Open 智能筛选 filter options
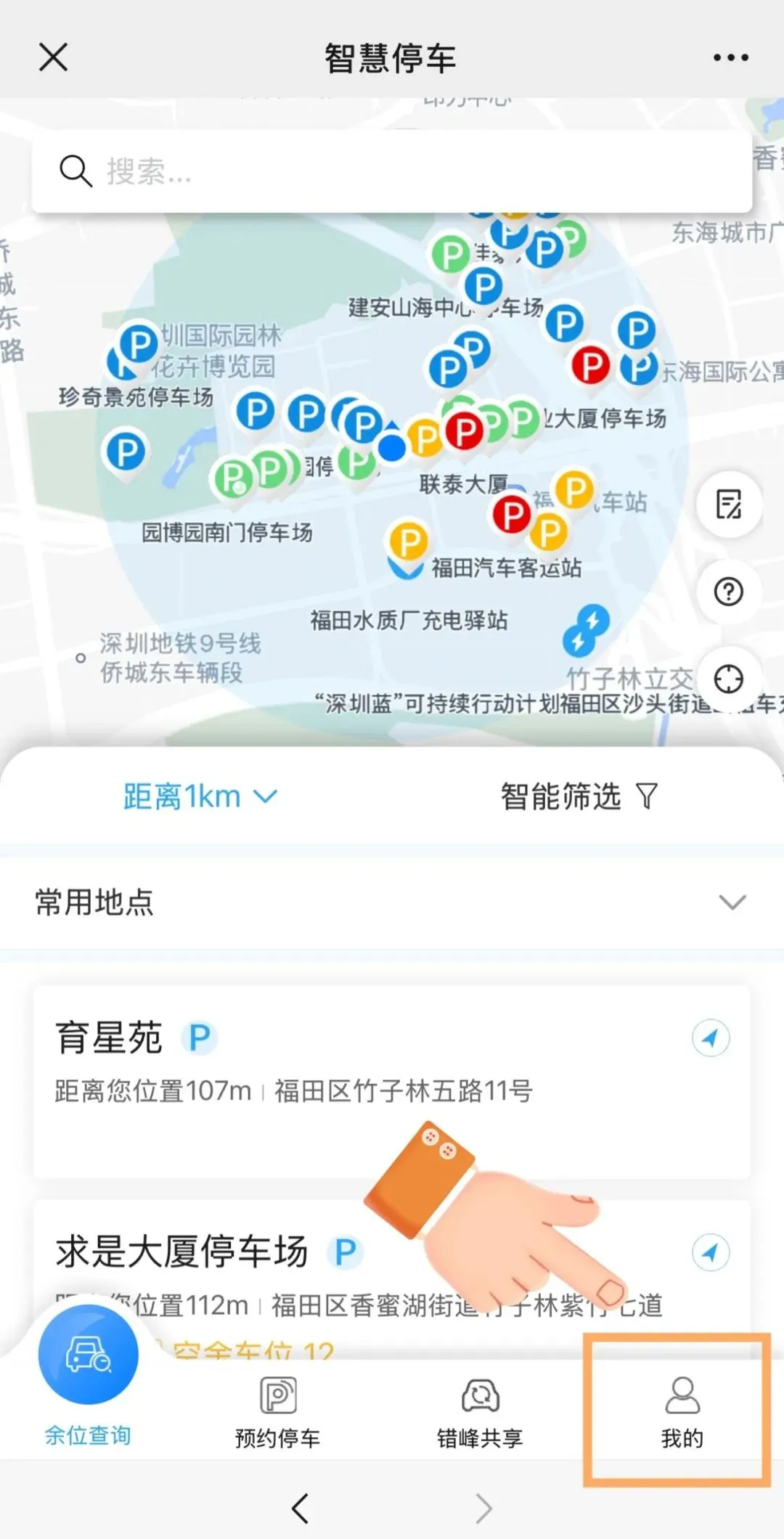The image size is (784, 1539). [x=579, y=796]
